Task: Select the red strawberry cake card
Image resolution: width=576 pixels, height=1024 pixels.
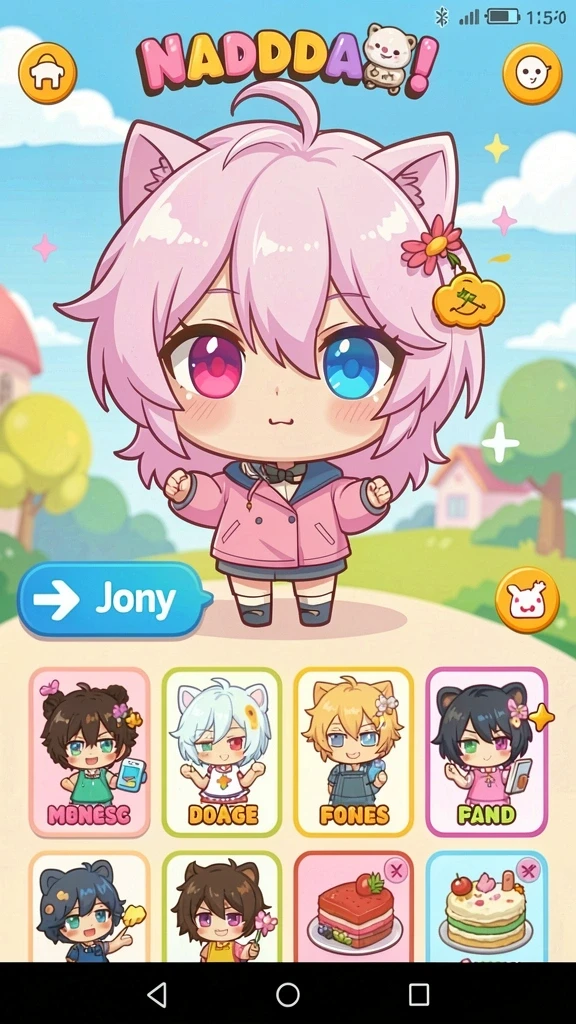Action: click(x=354, y=906)
